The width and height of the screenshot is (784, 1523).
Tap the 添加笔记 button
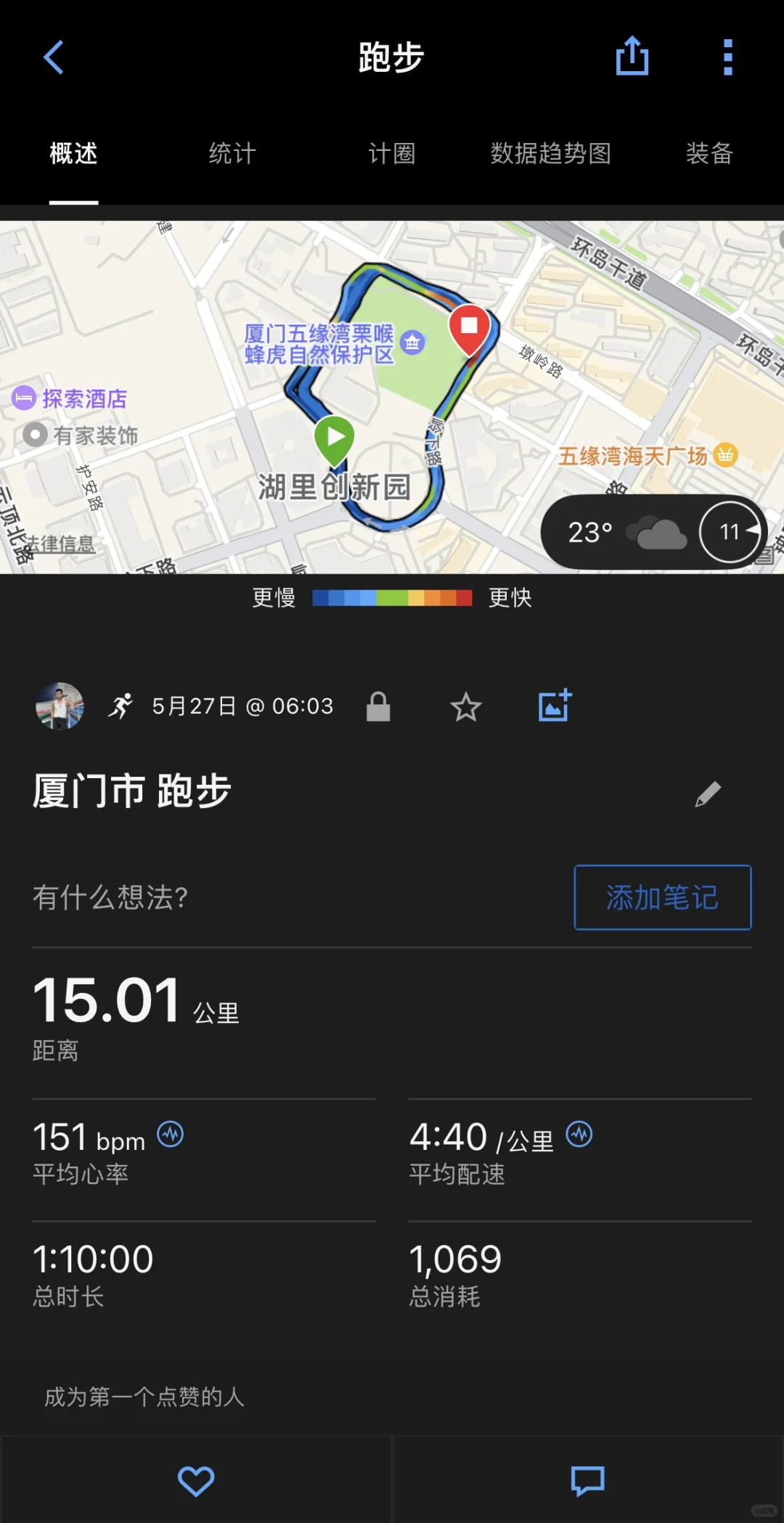coord(663,897)
